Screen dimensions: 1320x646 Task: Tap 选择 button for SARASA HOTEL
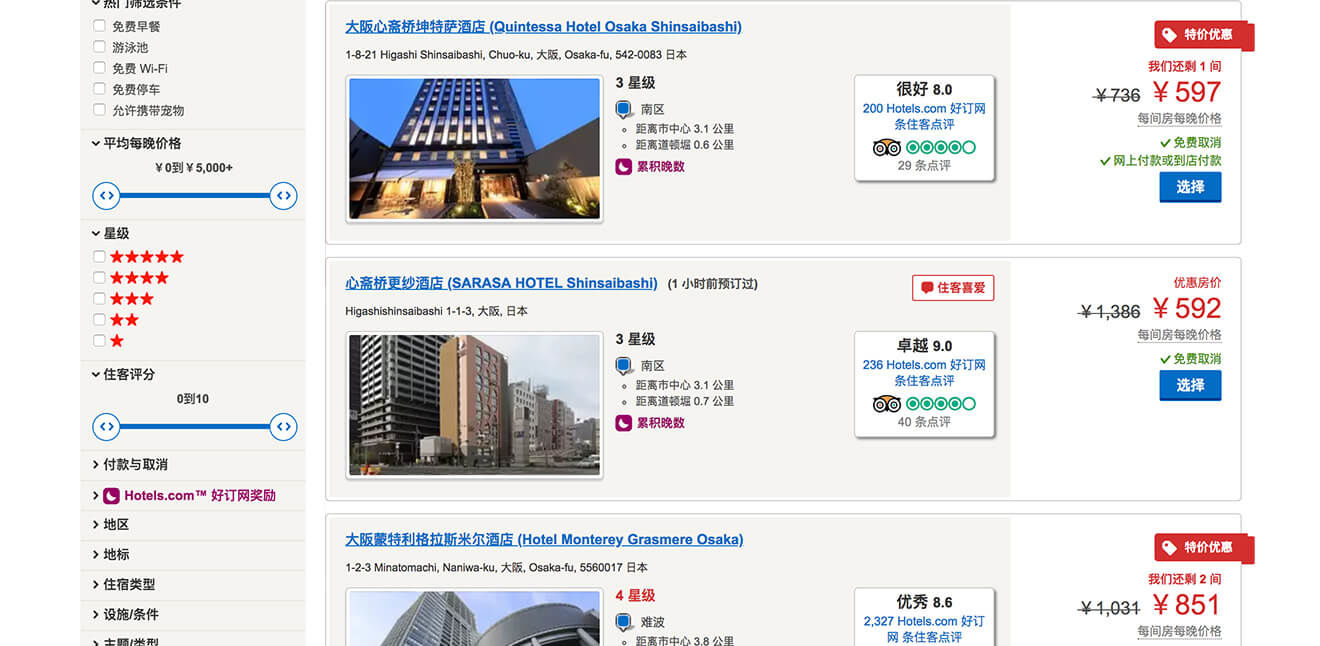[x=1190, y=385]
